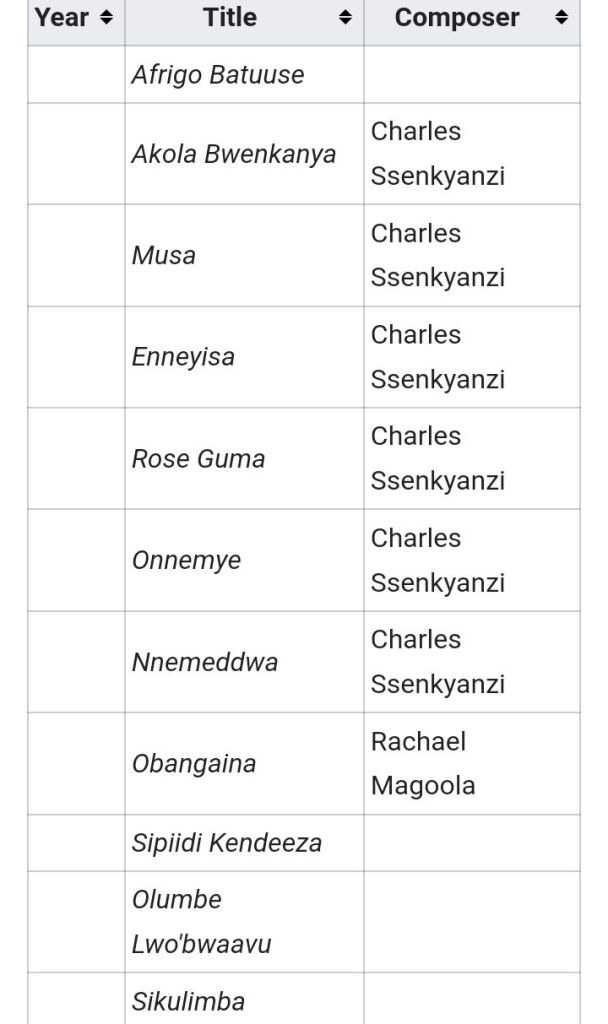Sort table by Composer column
608x1024 pixels.
click(x=561, y=18)
